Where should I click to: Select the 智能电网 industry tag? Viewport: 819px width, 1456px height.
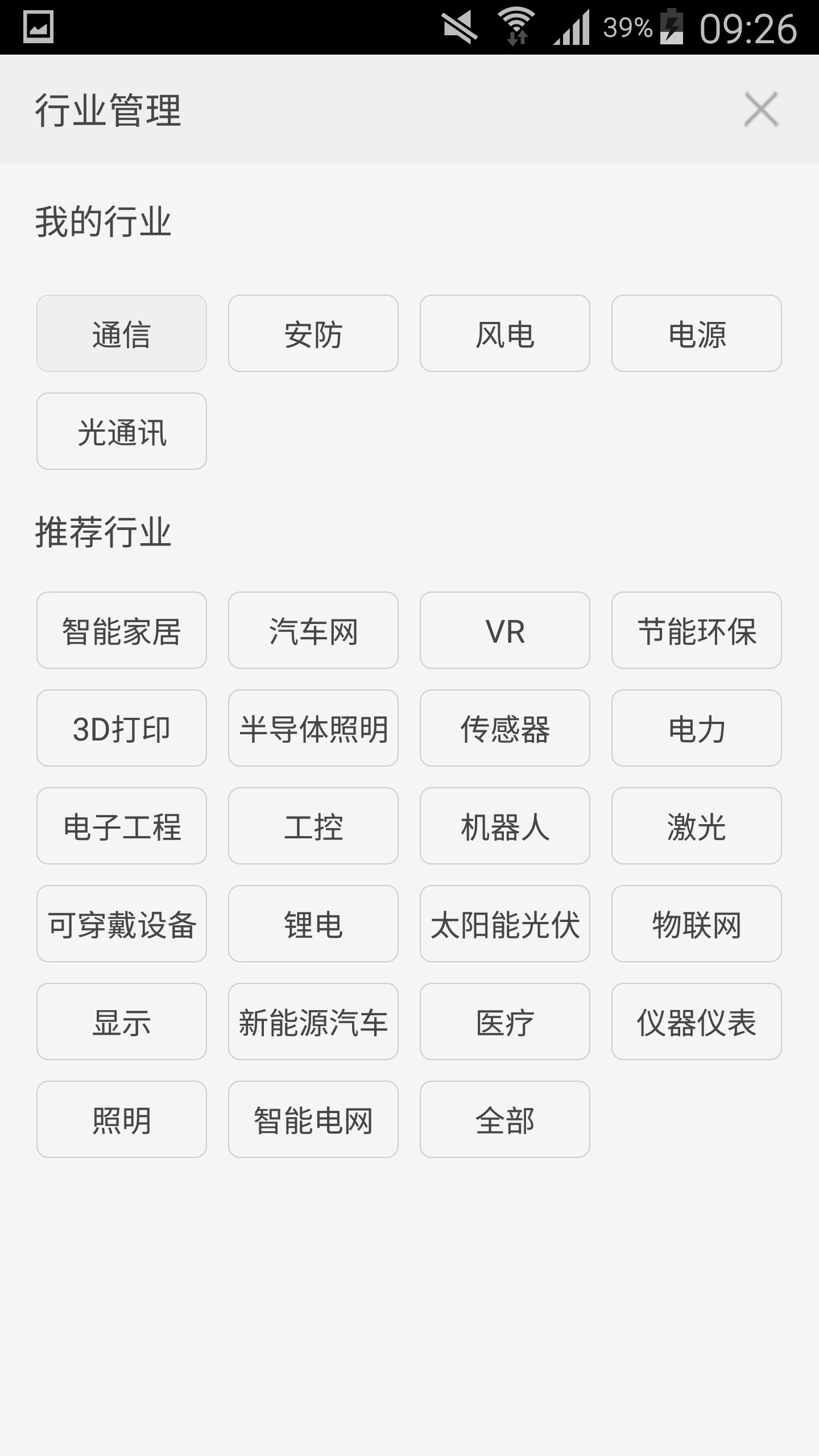click(313, 1120)
